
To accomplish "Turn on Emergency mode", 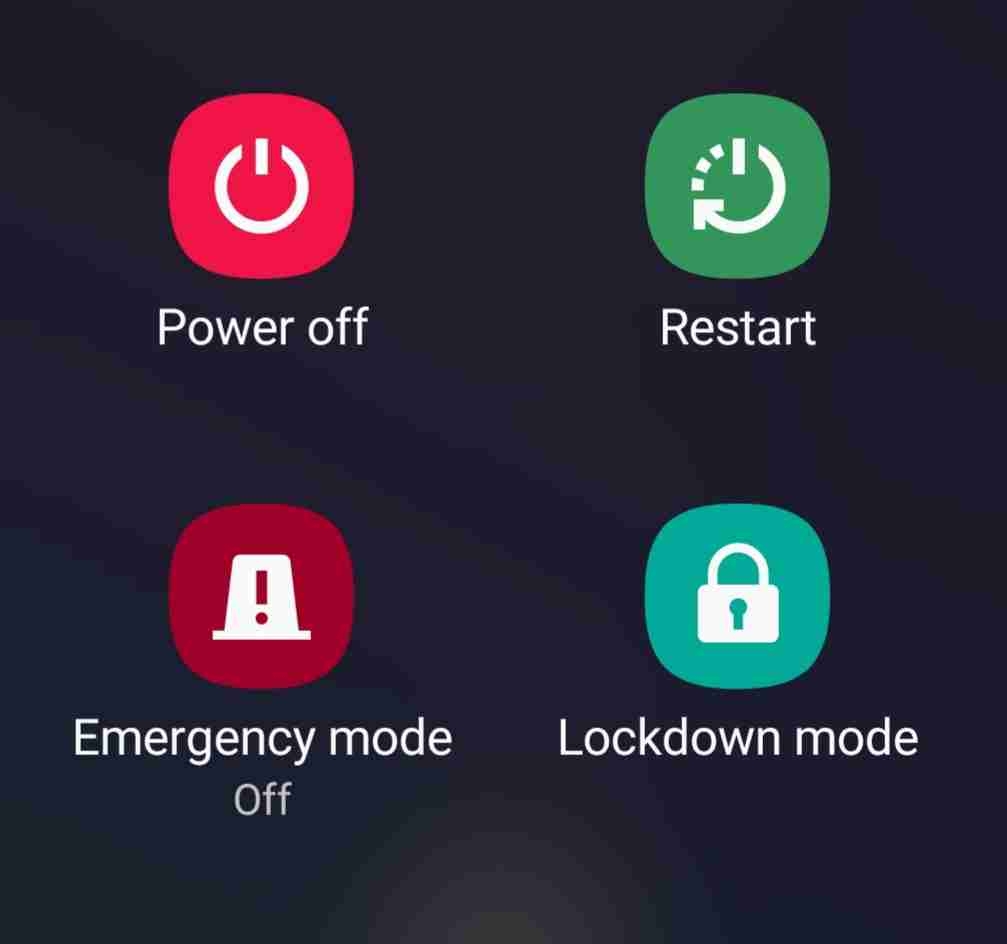I will coord(261,597).
